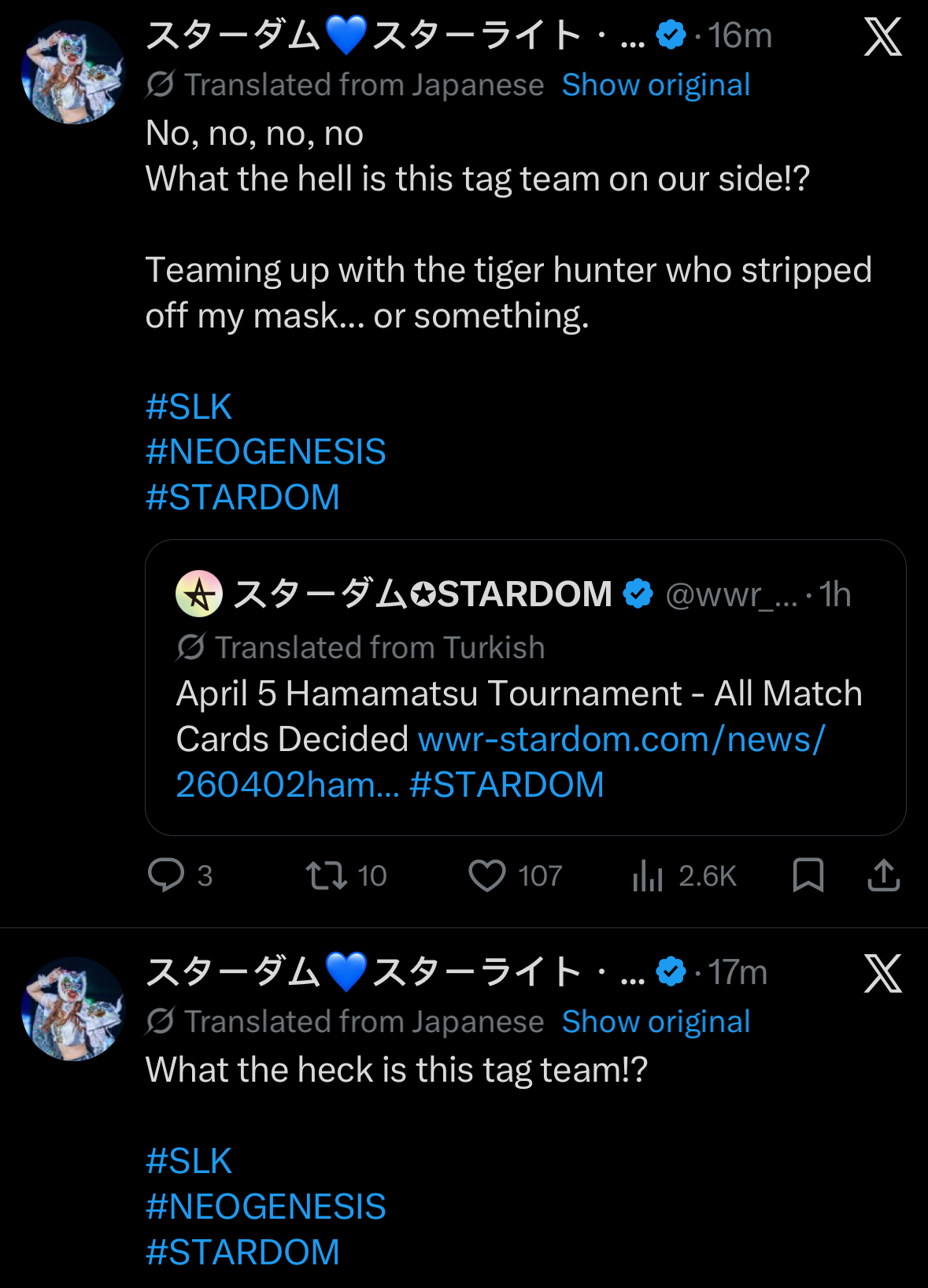
Task: View analytics showing 2.6K views
Action: click(684, 875)
